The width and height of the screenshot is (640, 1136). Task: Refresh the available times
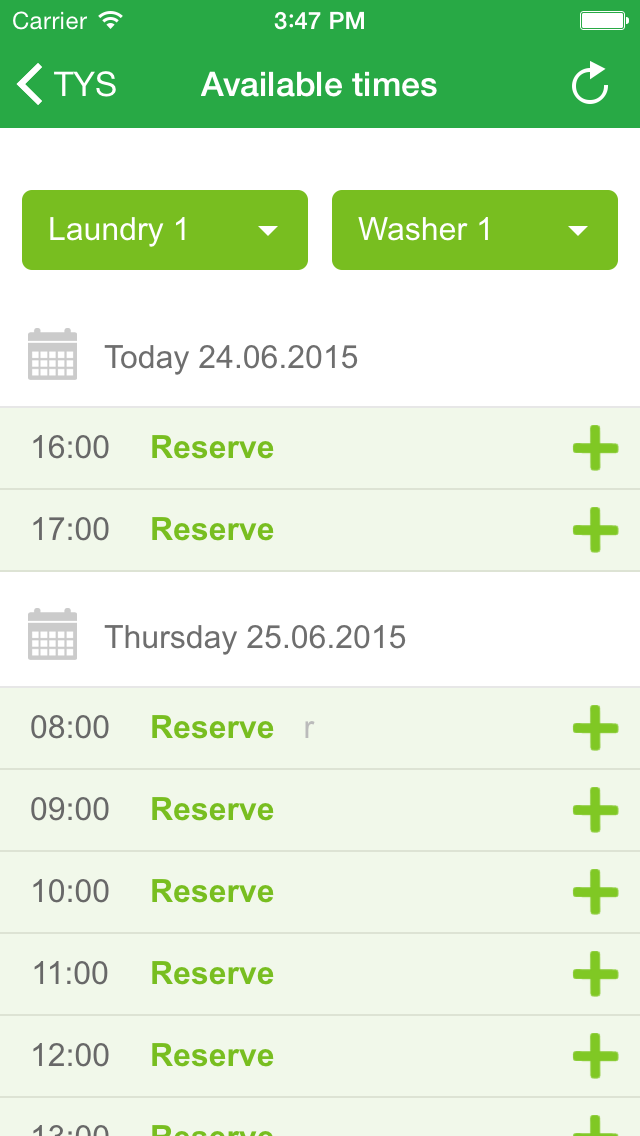coord(590,83)
